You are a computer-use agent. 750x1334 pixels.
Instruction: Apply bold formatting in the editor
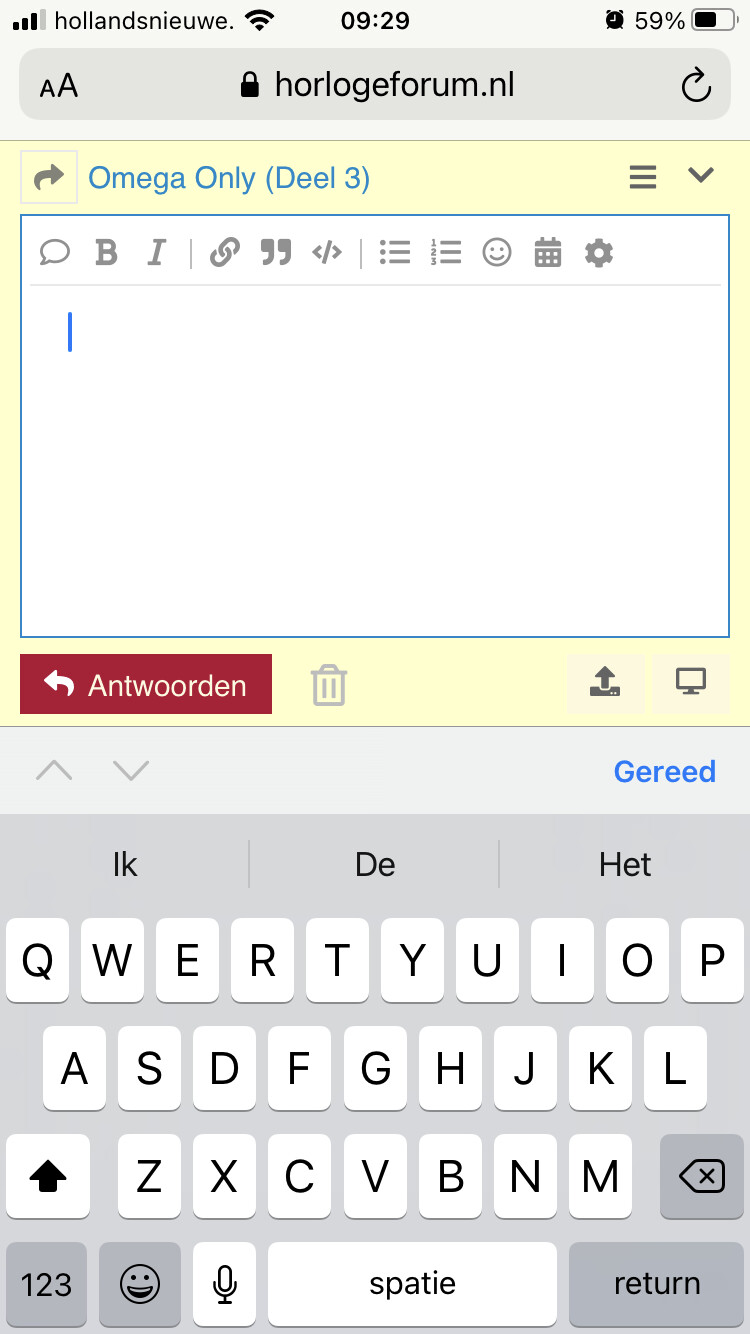(x=106, y=253)
